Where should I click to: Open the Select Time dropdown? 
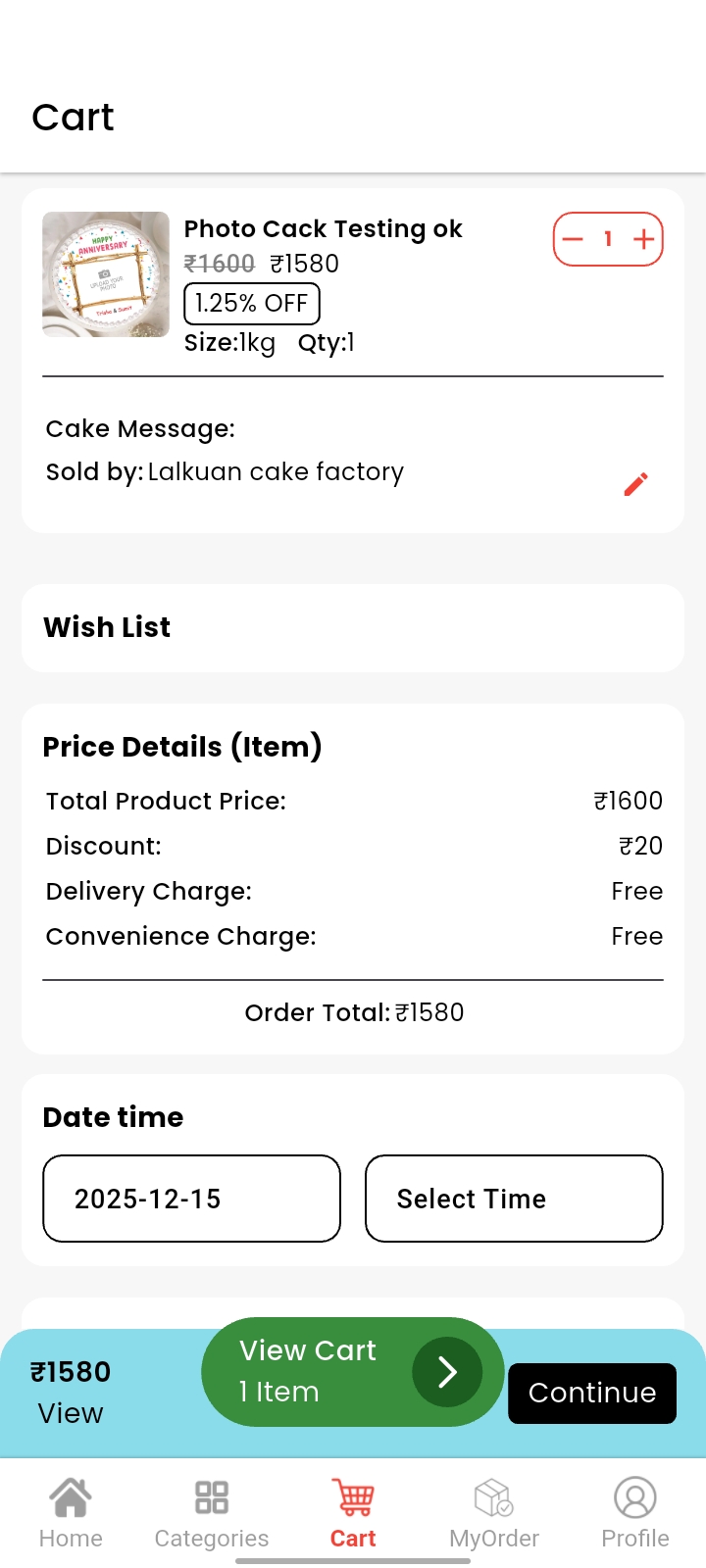point(514,1199)
